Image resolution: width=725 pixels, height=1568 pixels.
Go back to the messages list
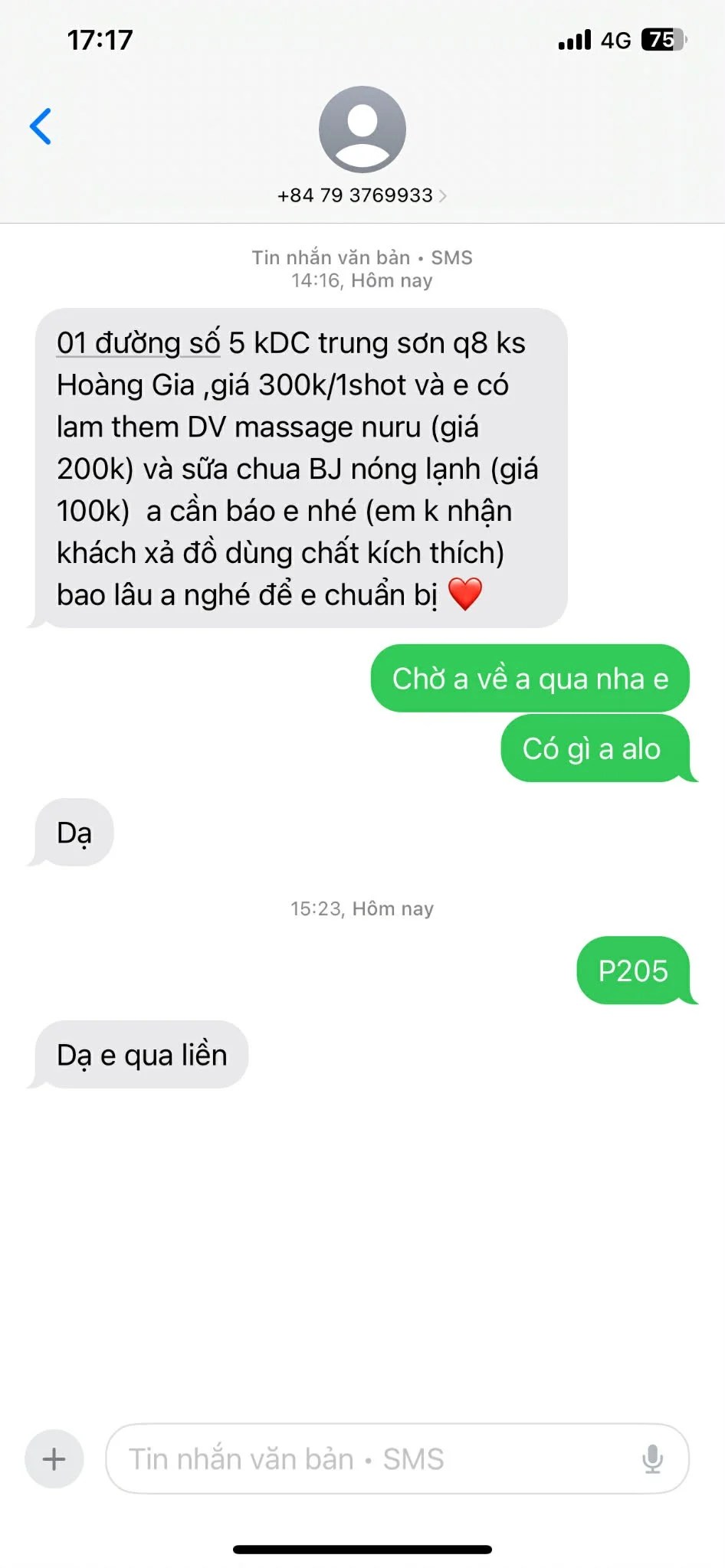[41, 126]
